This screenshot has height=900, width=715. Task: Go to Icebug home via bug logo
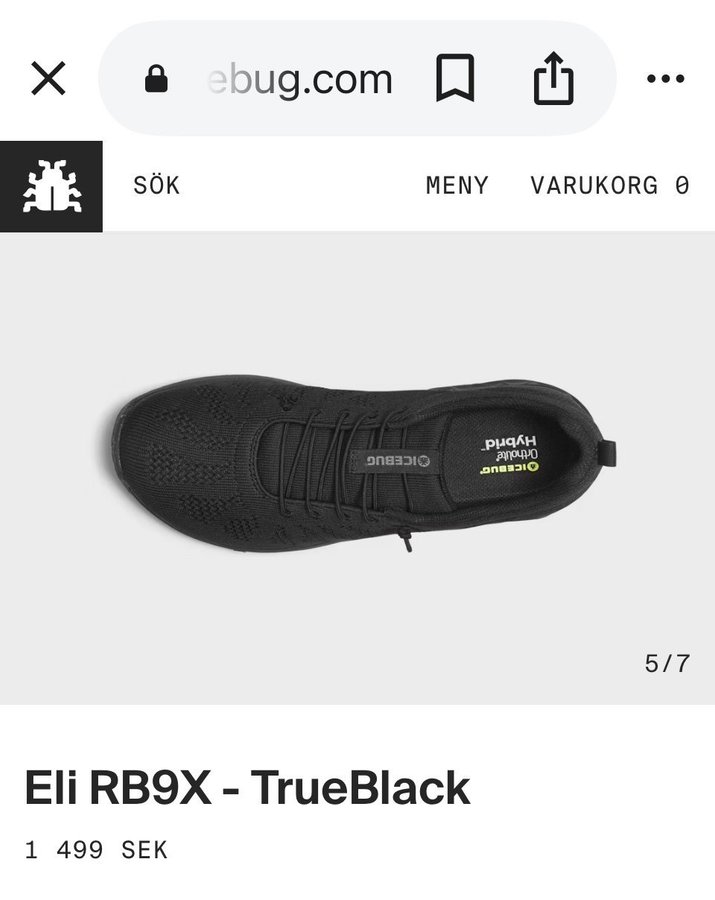click(51, 186)
